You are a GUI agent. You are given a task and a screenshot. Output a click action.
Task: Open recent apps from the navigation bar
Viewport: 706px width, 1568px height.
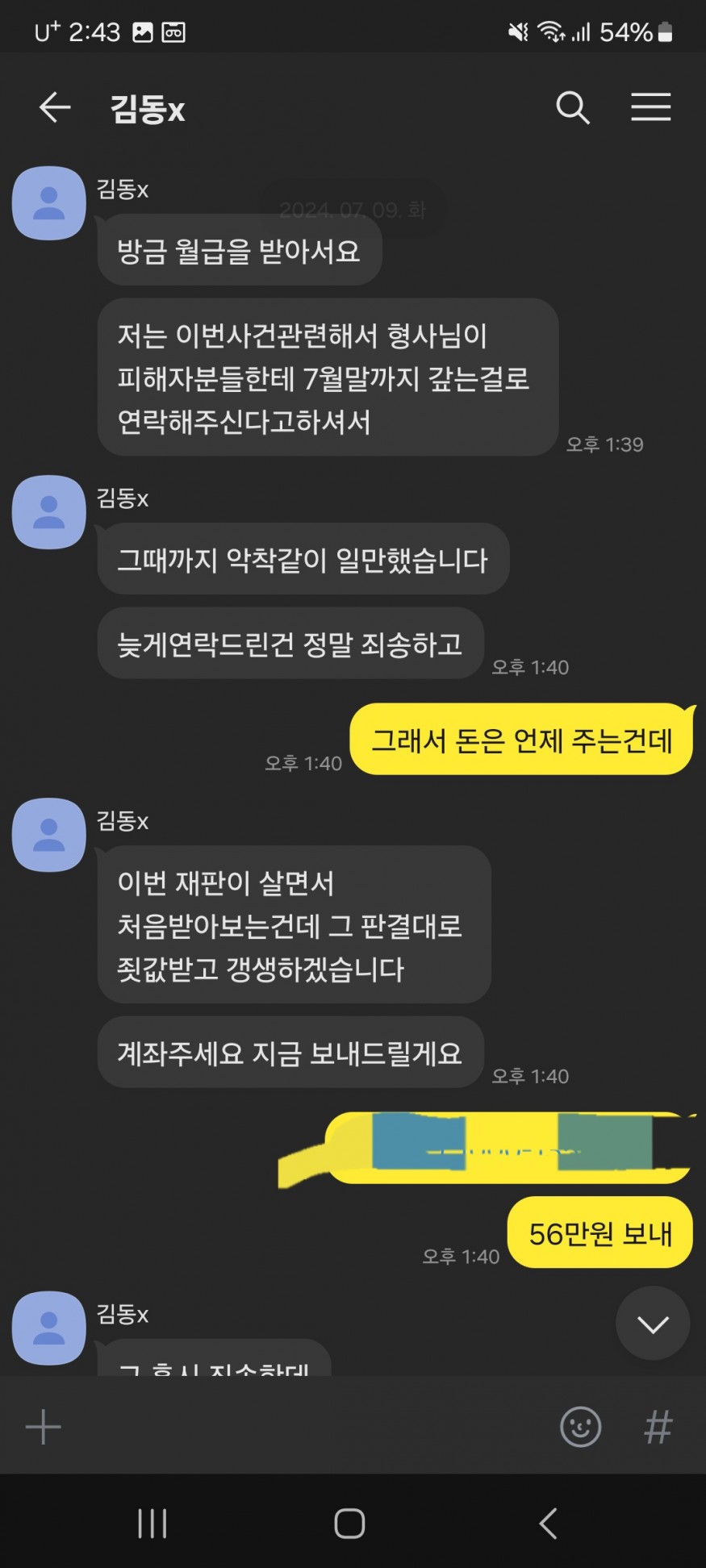click(152, 1524)
